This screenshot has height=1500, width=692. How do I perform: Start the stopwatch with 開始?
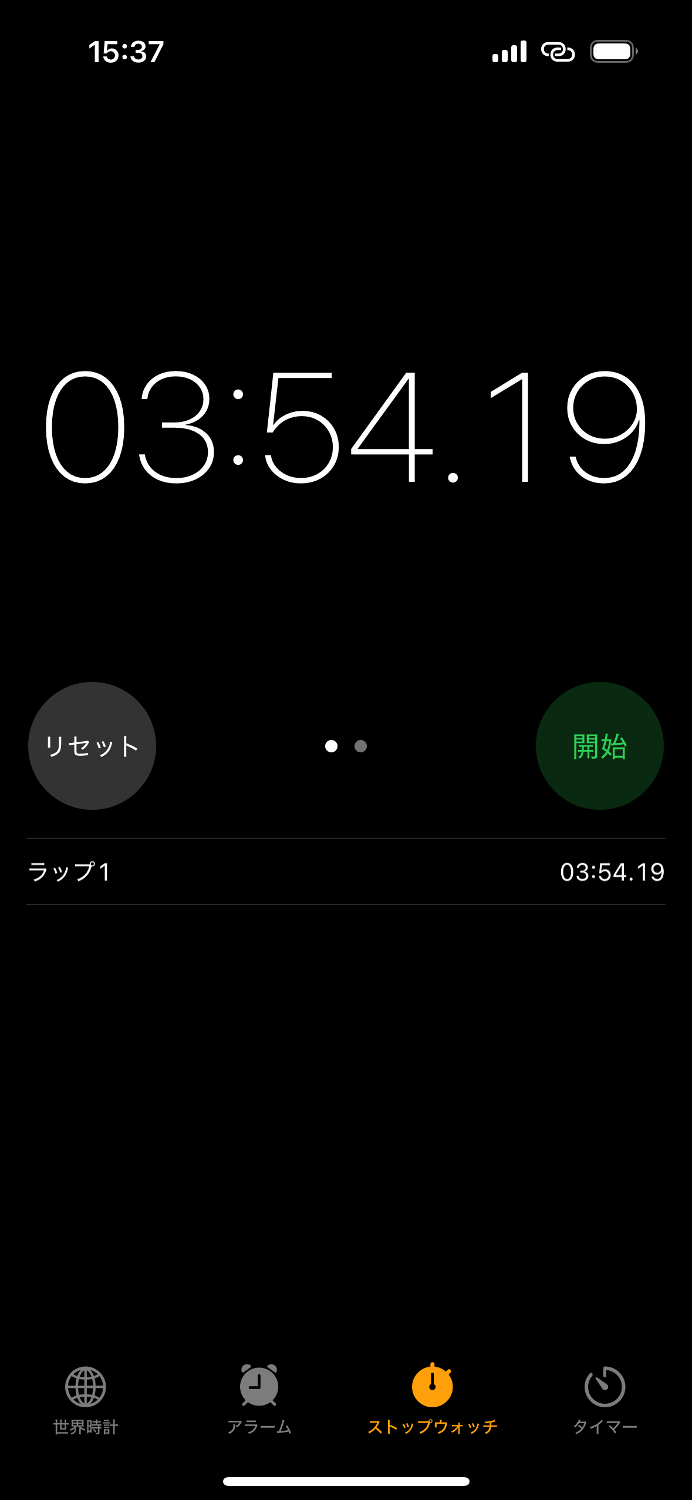click(600, 746)
